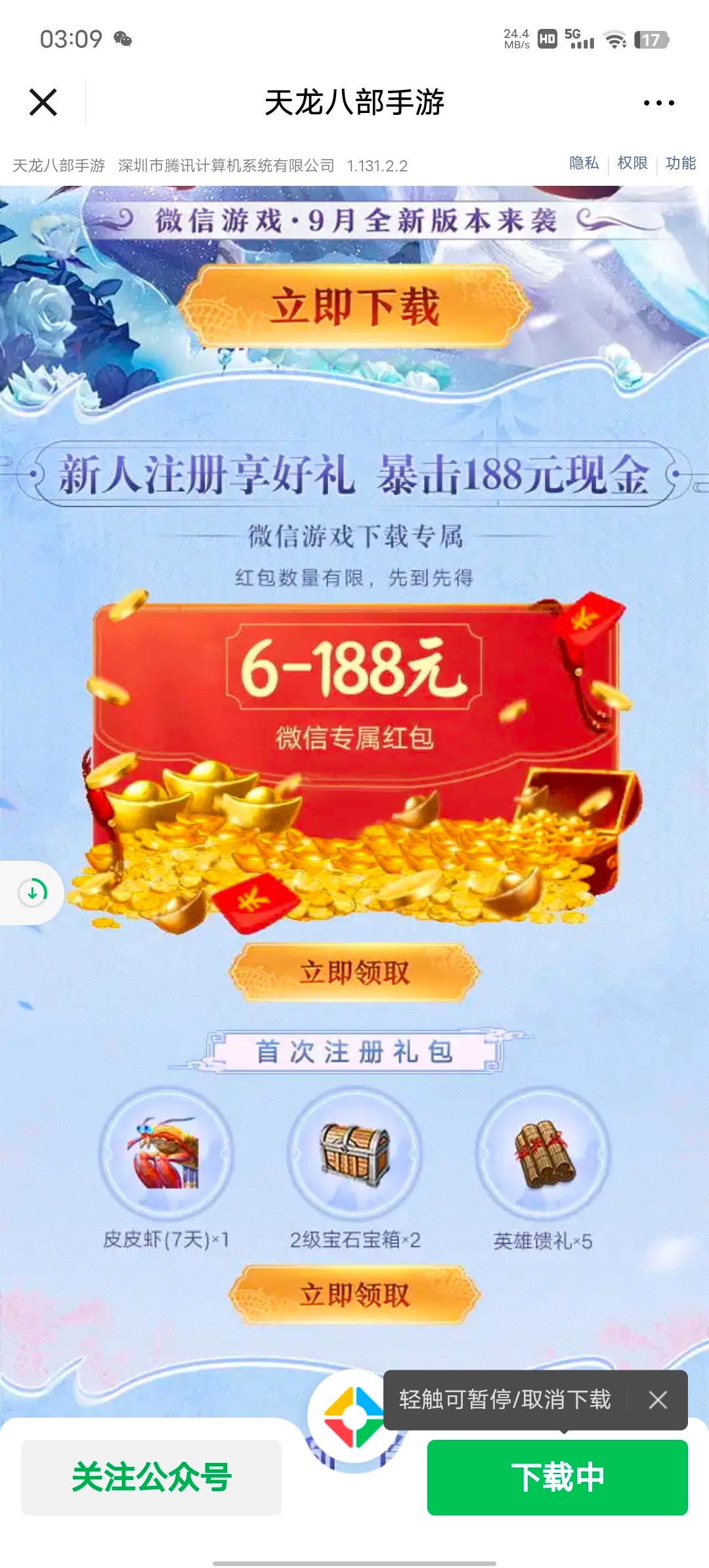Close the 天龙八部手游 page
Screen dimensions: 709x1568
pos(43,102)
